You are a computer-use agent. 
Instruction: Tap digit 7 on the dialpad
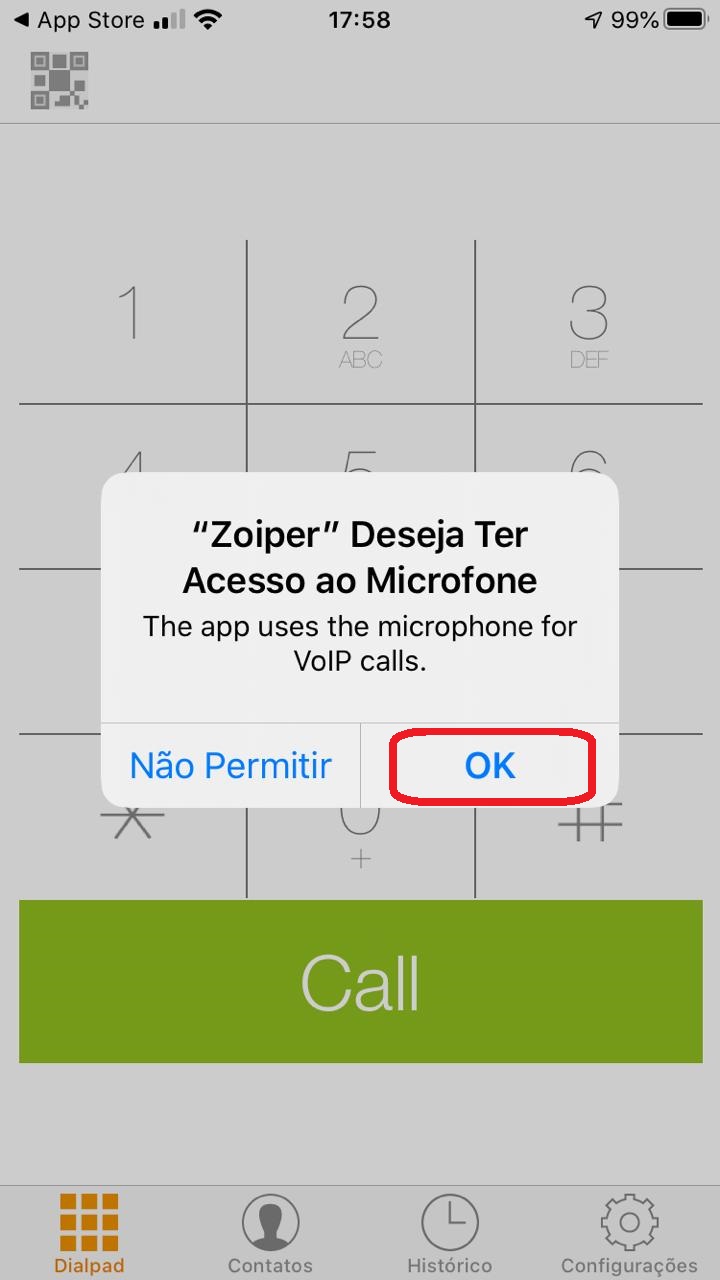click(x=130, y=650)
